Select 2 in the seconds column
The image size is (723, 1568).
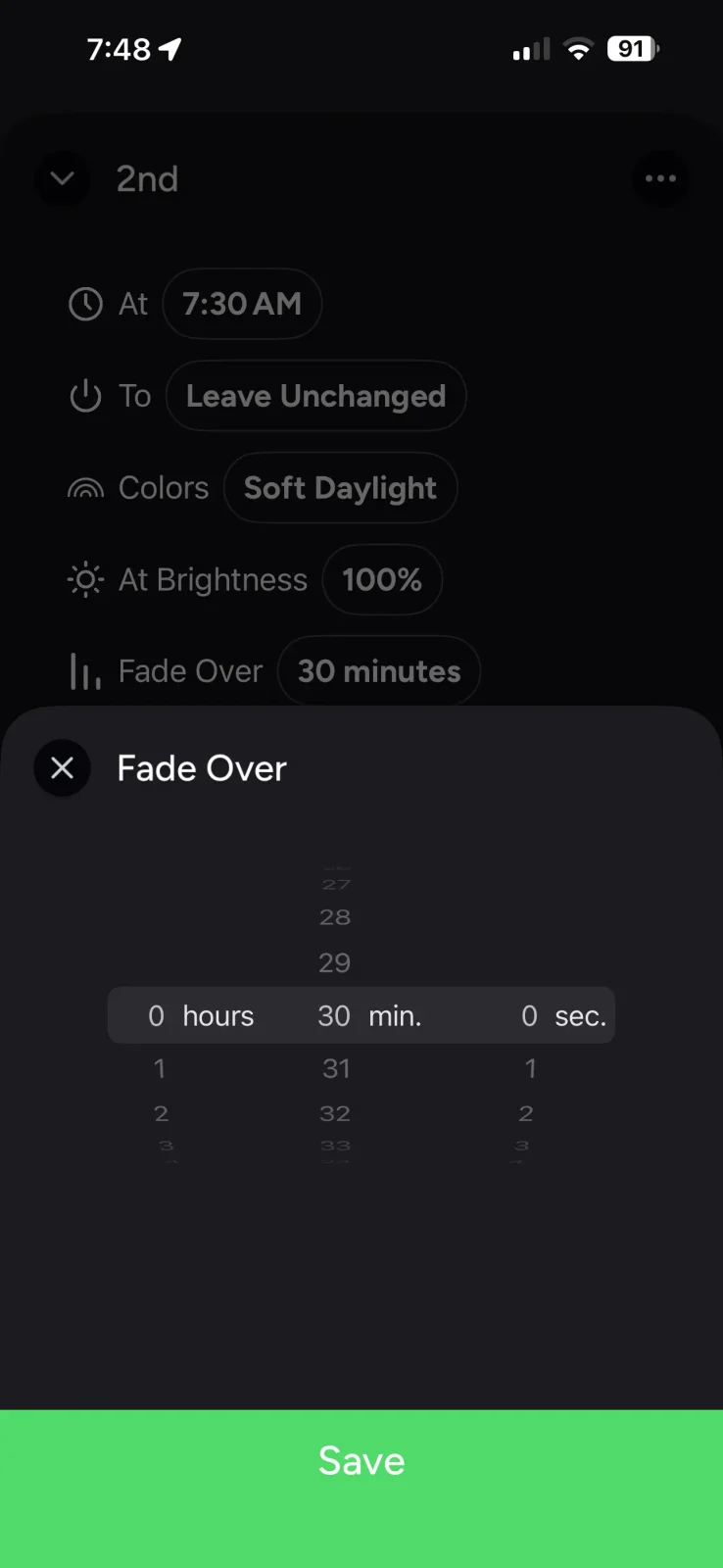click(x=526, y=1112)
